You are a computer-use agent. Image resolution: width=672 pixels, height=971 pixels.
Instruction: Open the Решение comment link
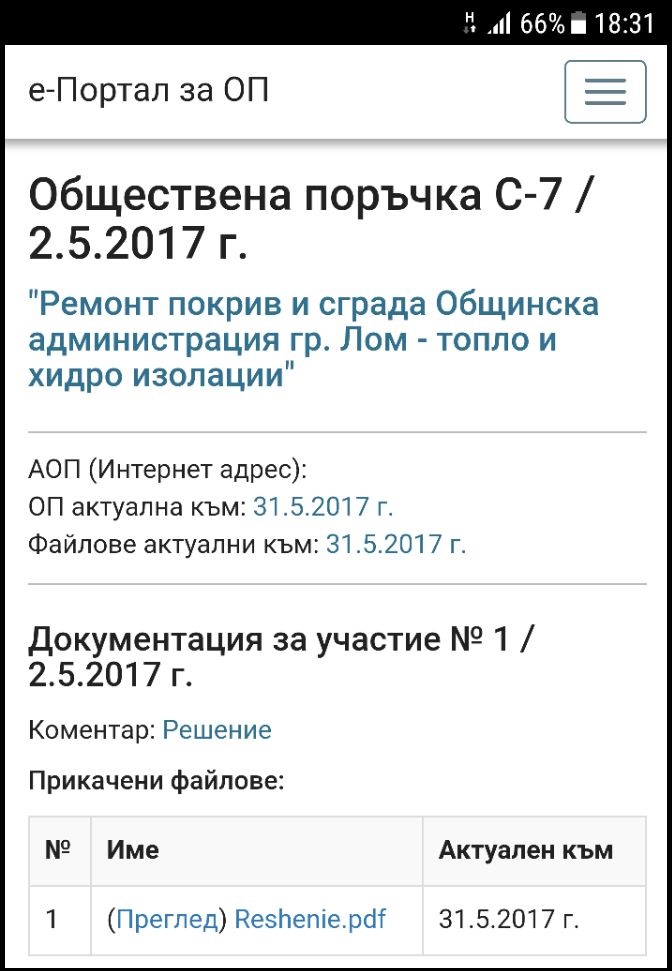click(x=217, y=730)
